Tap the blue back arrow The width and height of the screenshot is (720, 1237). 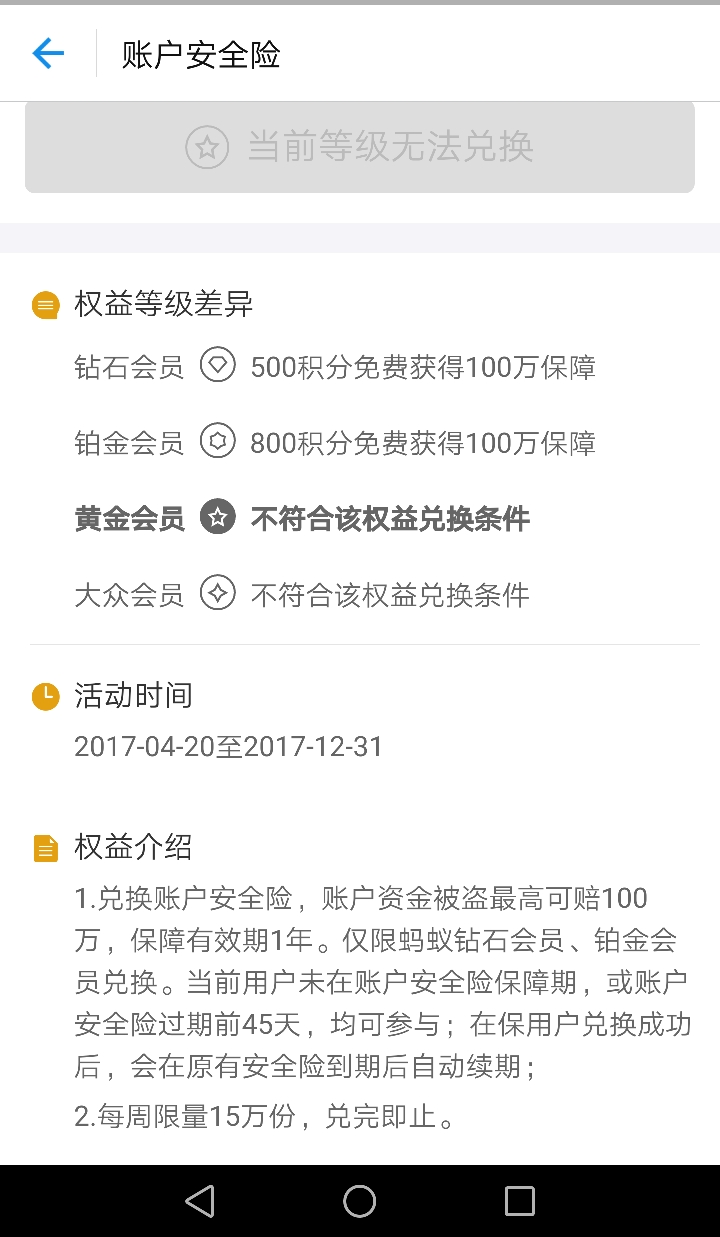click(x=47, y=53)
